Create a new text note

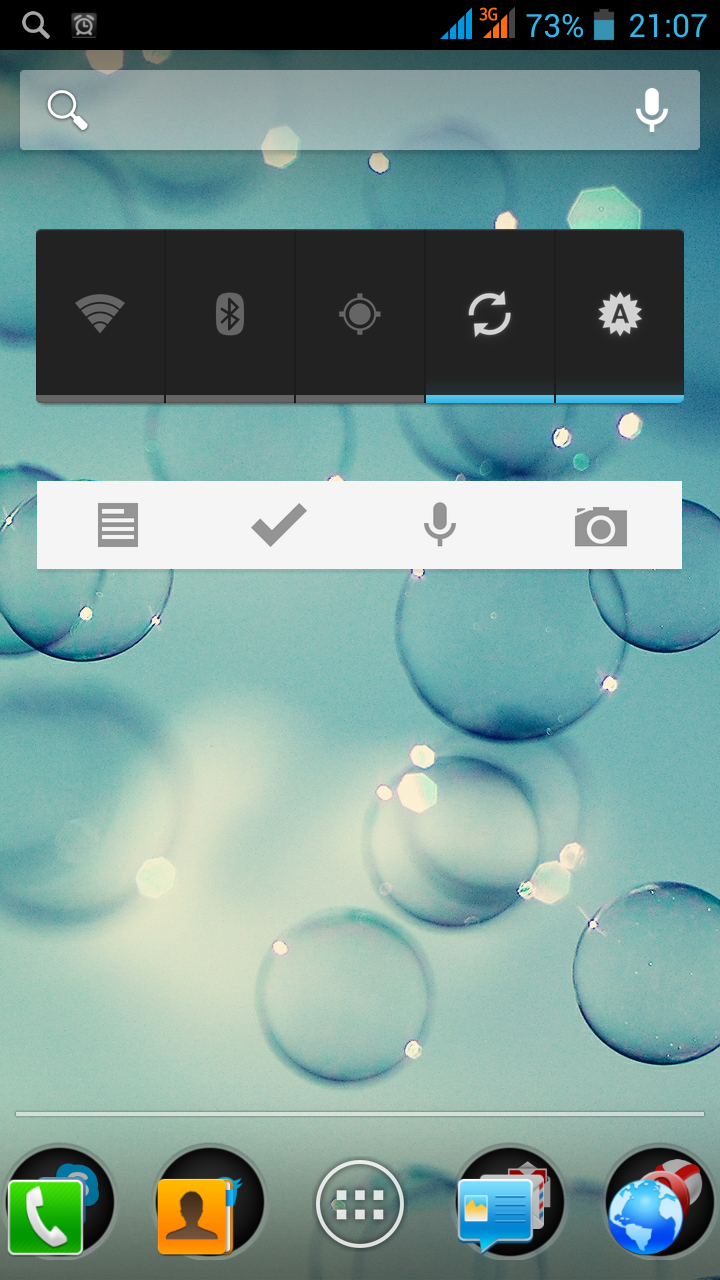click(118, 525)
